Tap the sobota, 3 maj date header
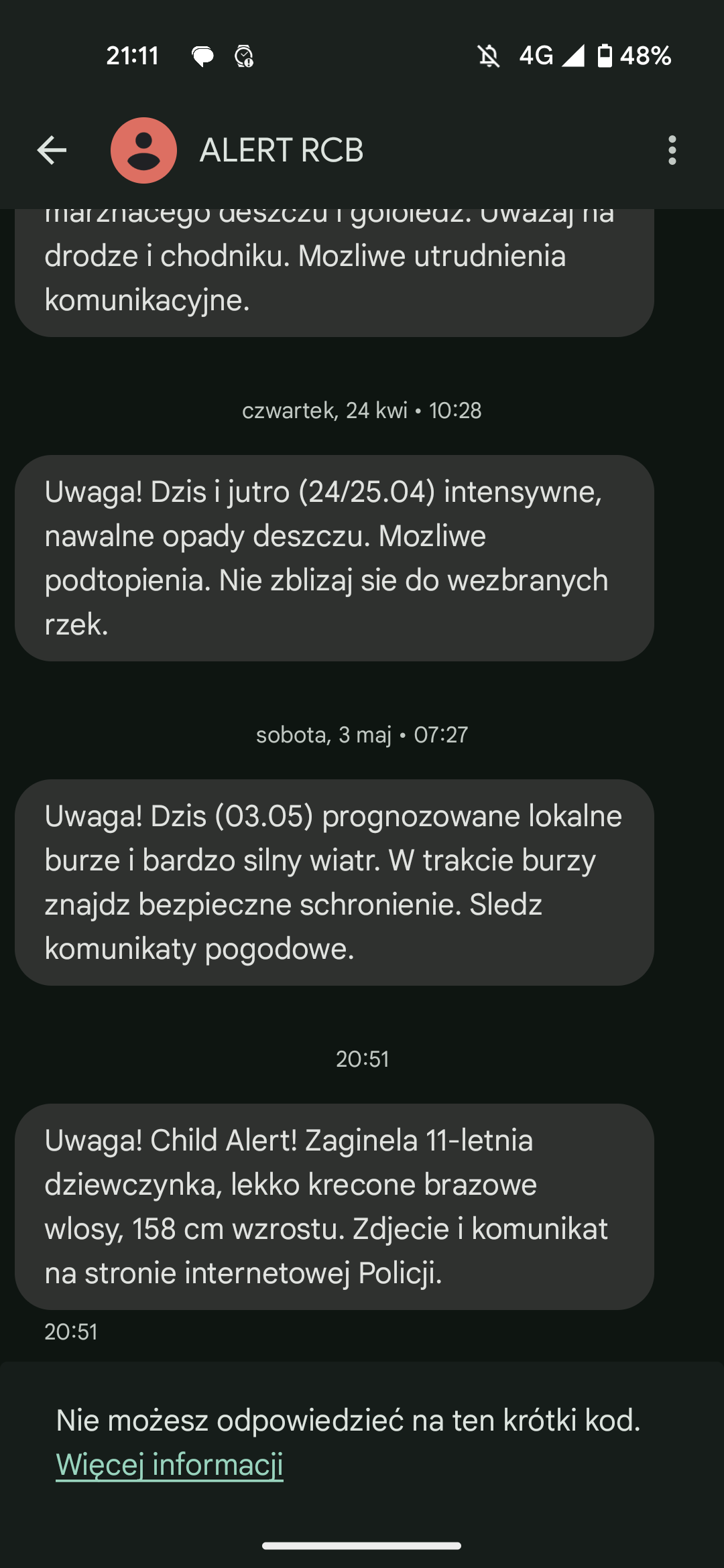Image resolution: width=724 pixels, height=1568 pixels. [x=362, y=735]
